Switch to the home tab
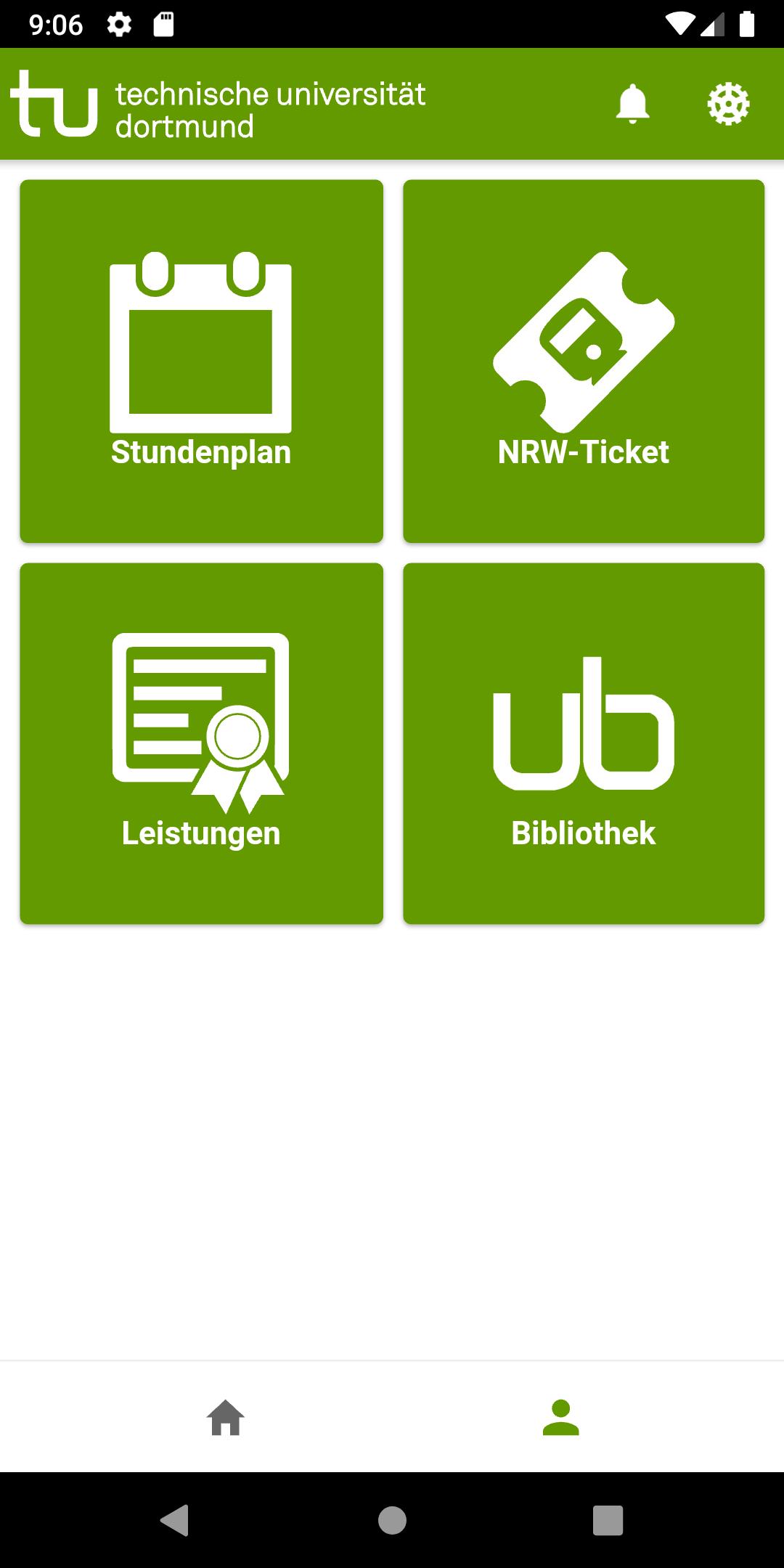 tap(226, 1417)
